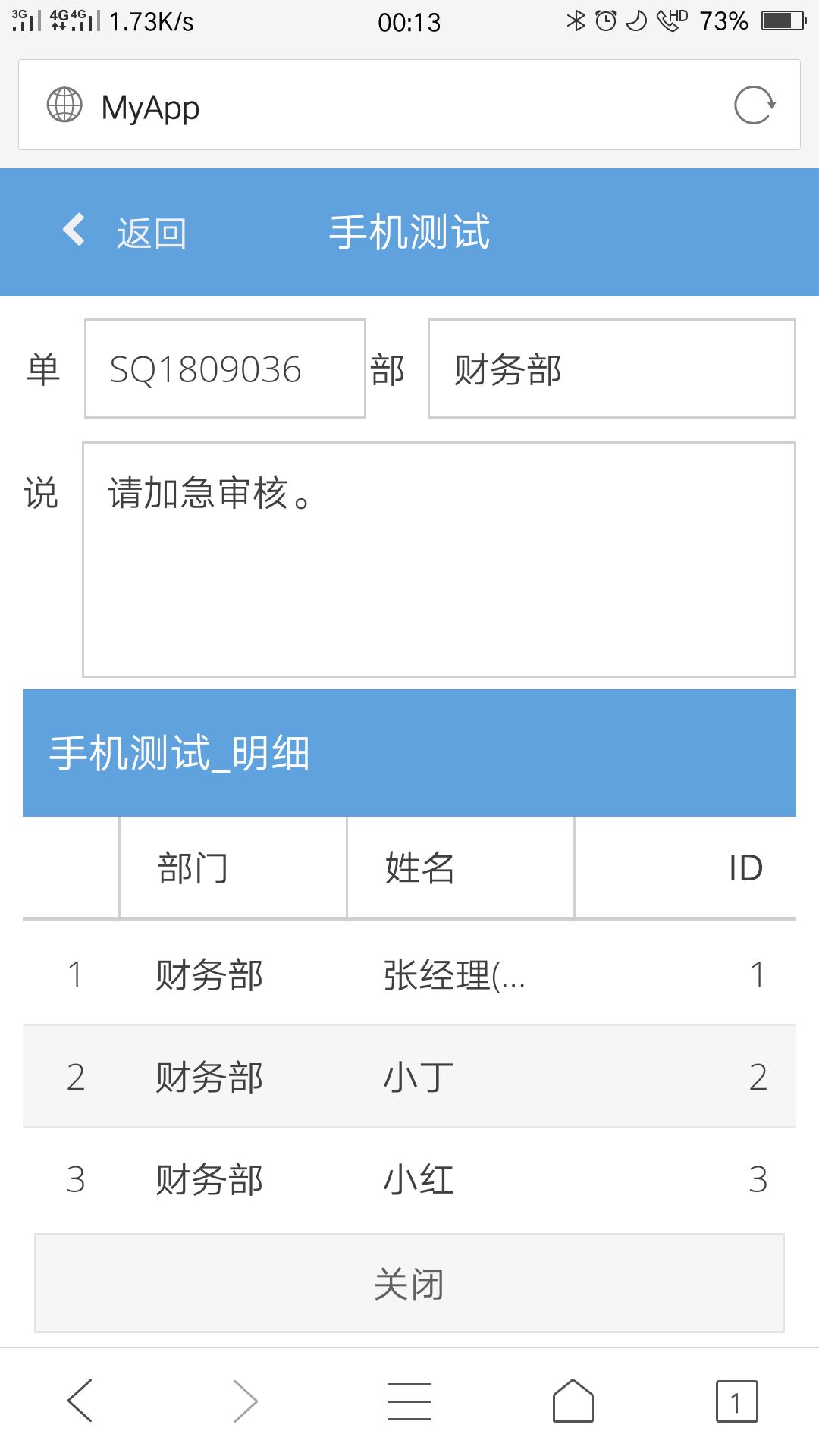Select the 张经理 row in the detail table
Viewport: 819px width, 1456px height.
click(409, 974)
